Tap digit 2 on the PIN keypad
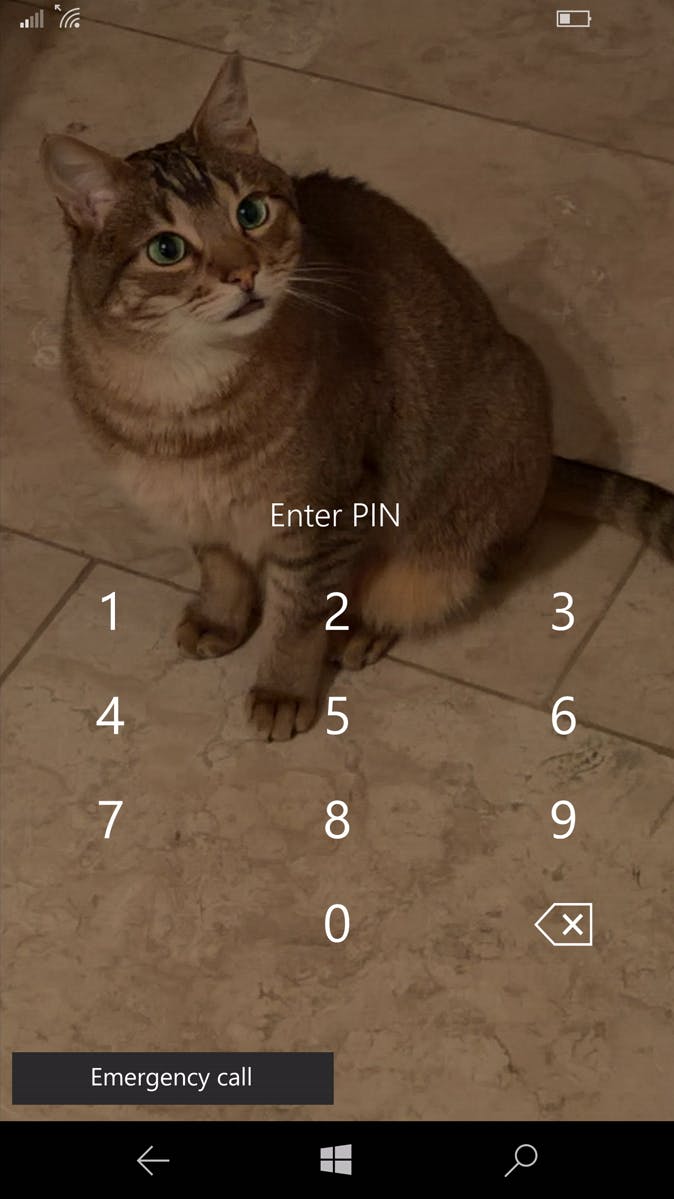Image resolution: width=674 pixels, height=1199 pixels. pyautogui.click(x=337, y=612)
